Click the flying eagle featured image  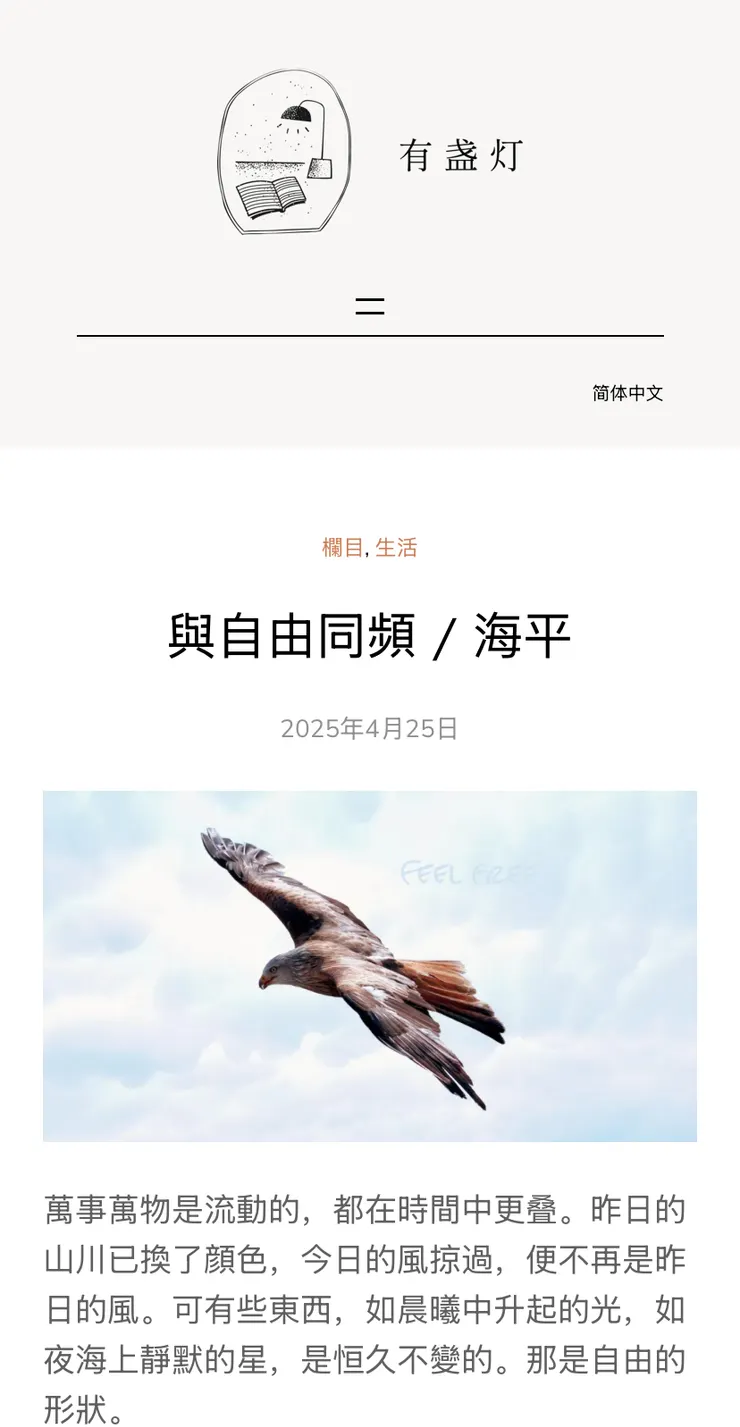coord(370,963)
